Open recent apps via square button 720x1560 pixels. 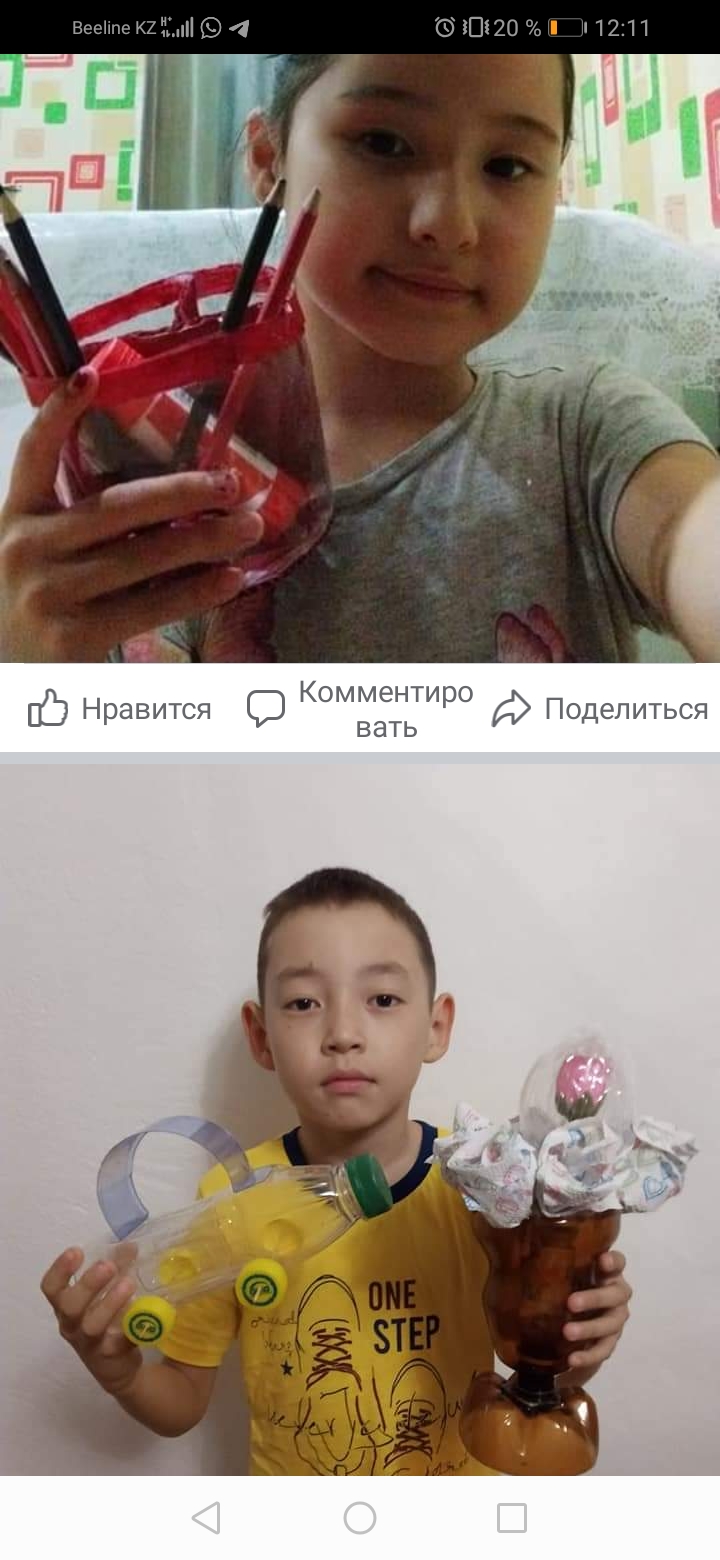(511, 1518)
